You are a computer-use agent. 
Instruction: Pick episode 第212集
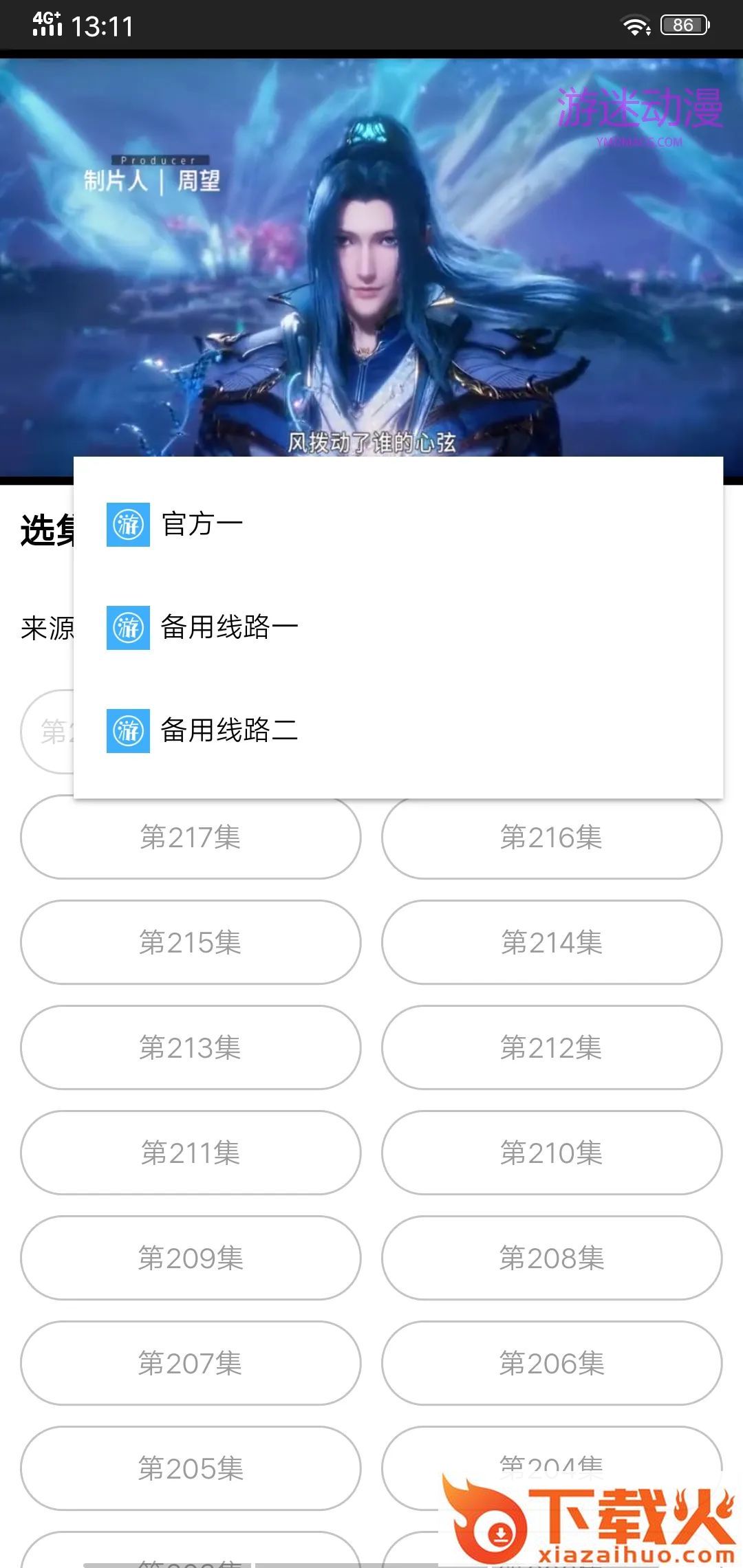coord(552,1048)
